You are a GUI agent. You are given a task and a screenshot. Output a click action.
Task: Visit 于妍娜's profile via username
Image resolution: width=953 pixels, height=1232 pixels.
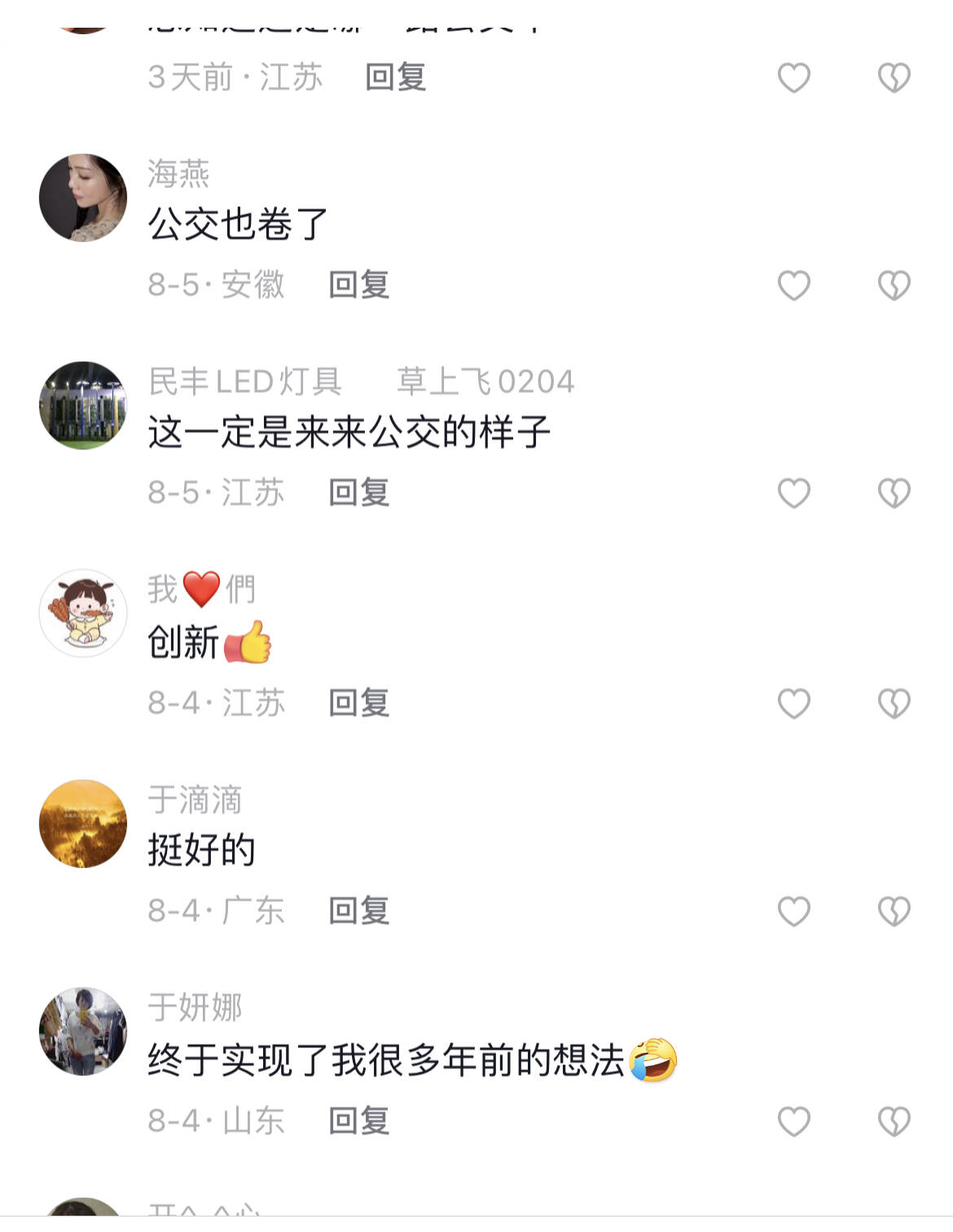[x=195, y=1007]
